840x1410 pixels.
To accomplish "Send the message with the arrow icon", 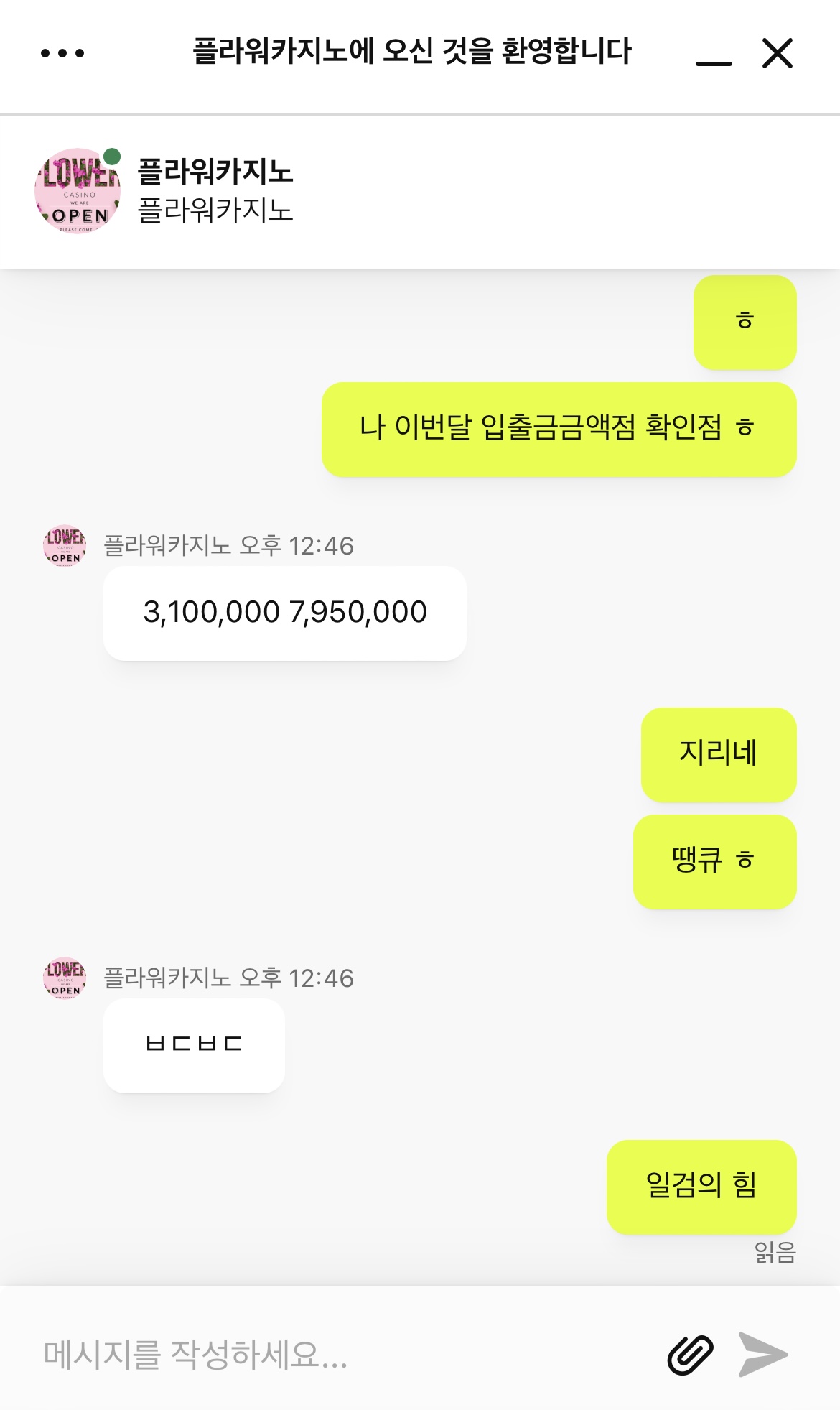I will (763, 1355).
